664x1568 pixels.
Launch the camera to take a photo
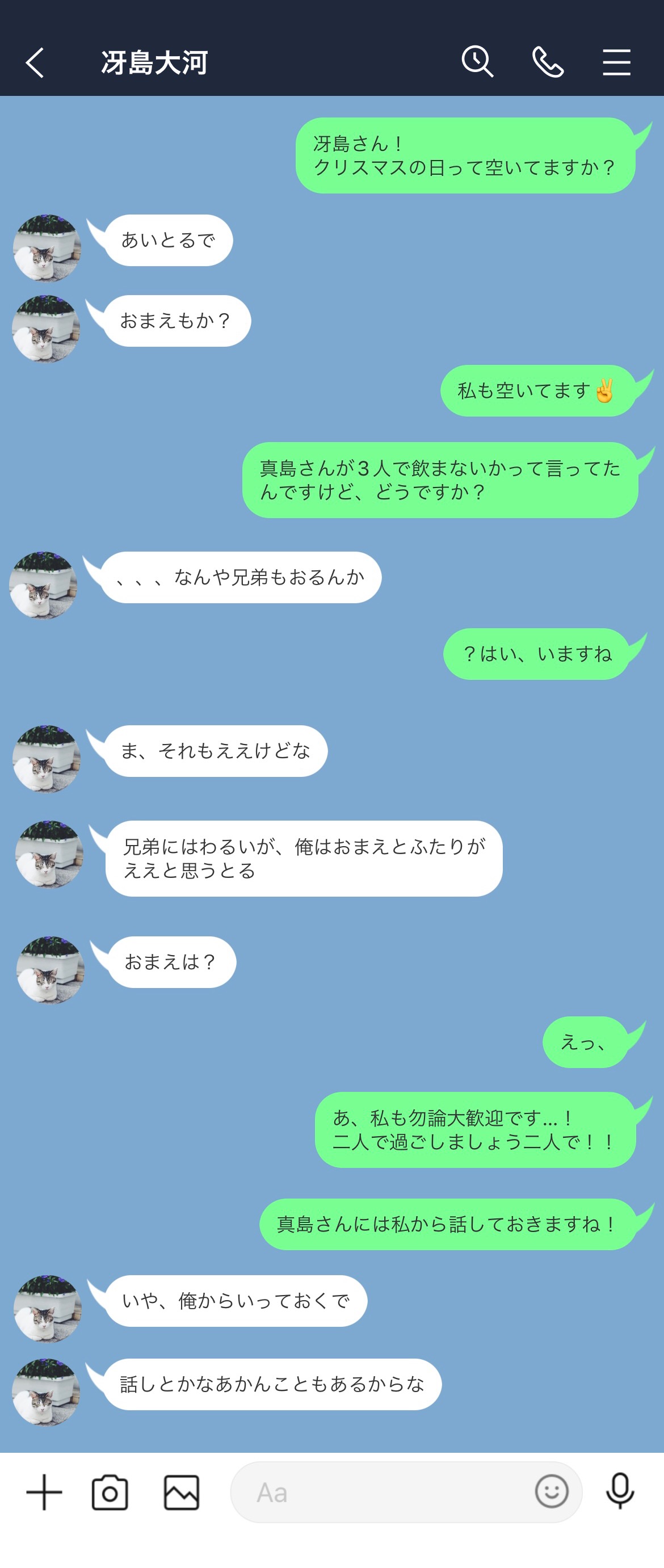pos(110,1492)
